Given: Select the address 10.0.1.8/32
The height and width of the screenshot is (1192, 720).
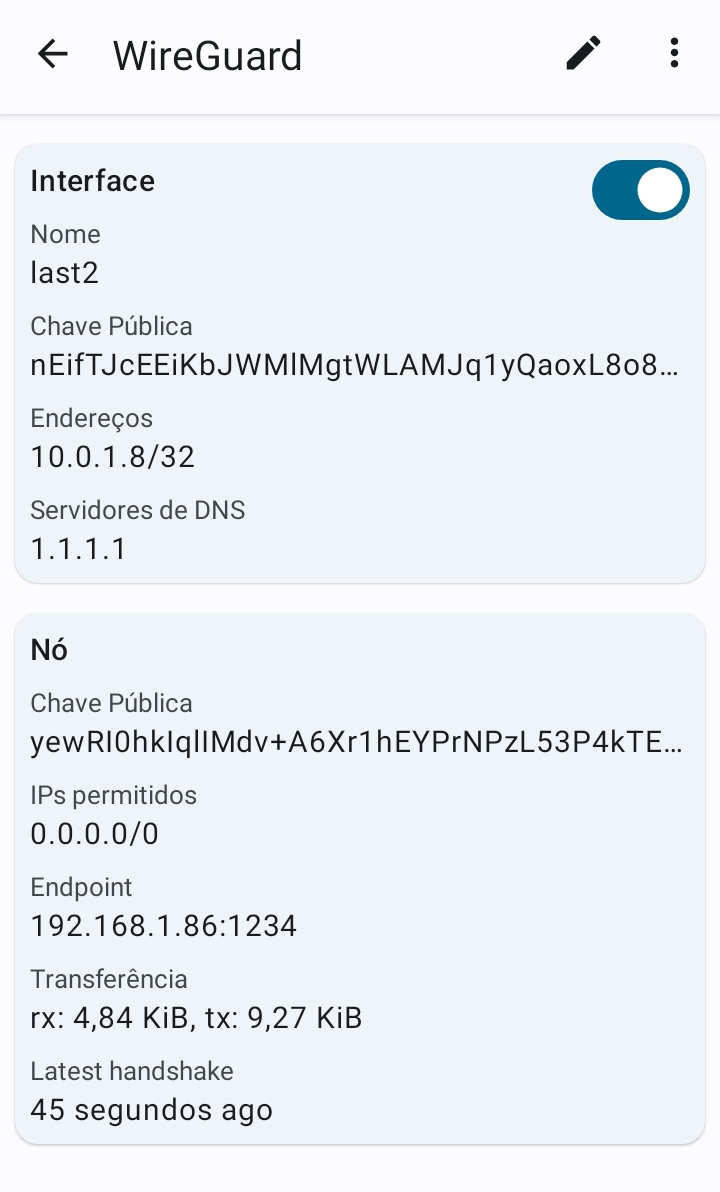Looking at the screenshot, I should tap(112, 457).
